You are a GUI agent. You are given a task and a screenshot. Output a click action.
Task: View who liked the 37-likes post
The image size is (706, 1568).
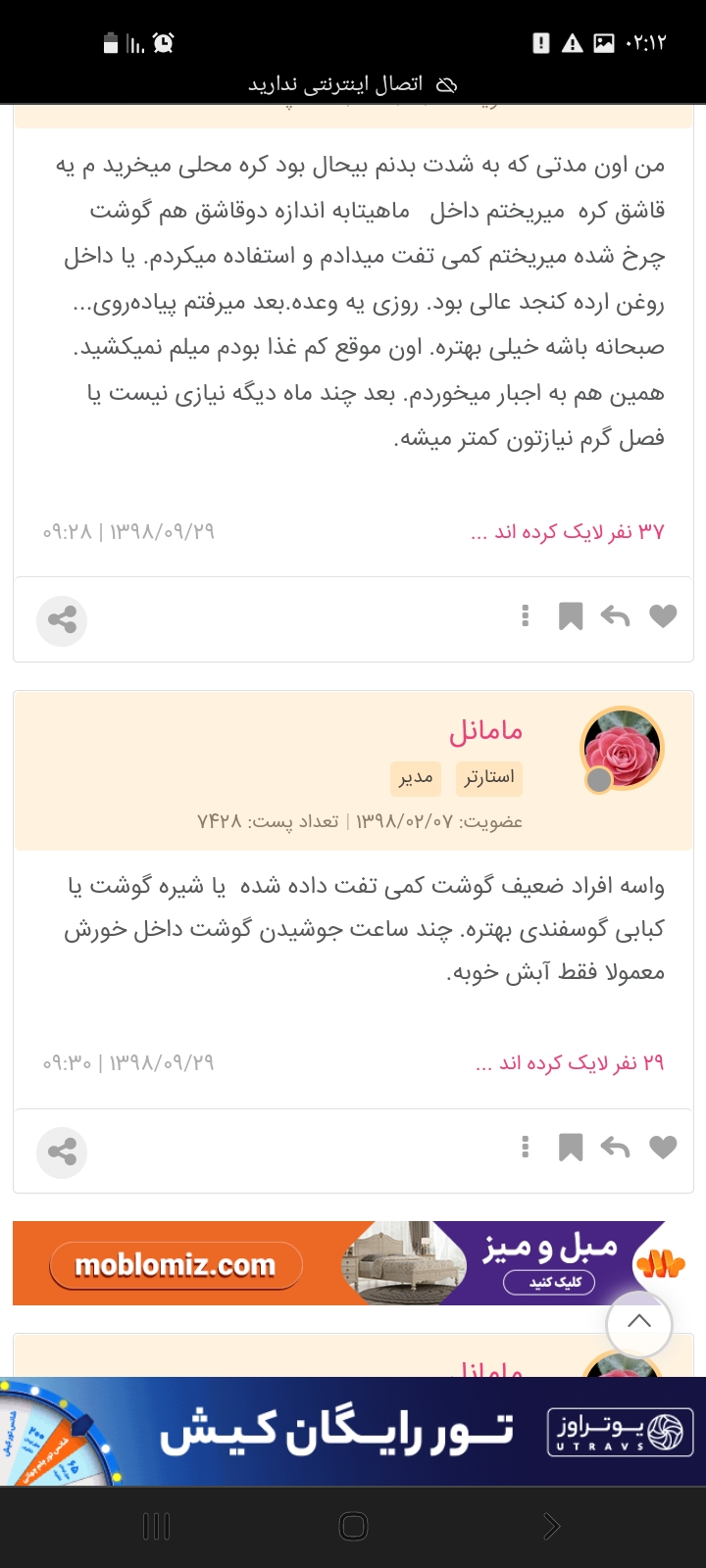coord(567,532)
